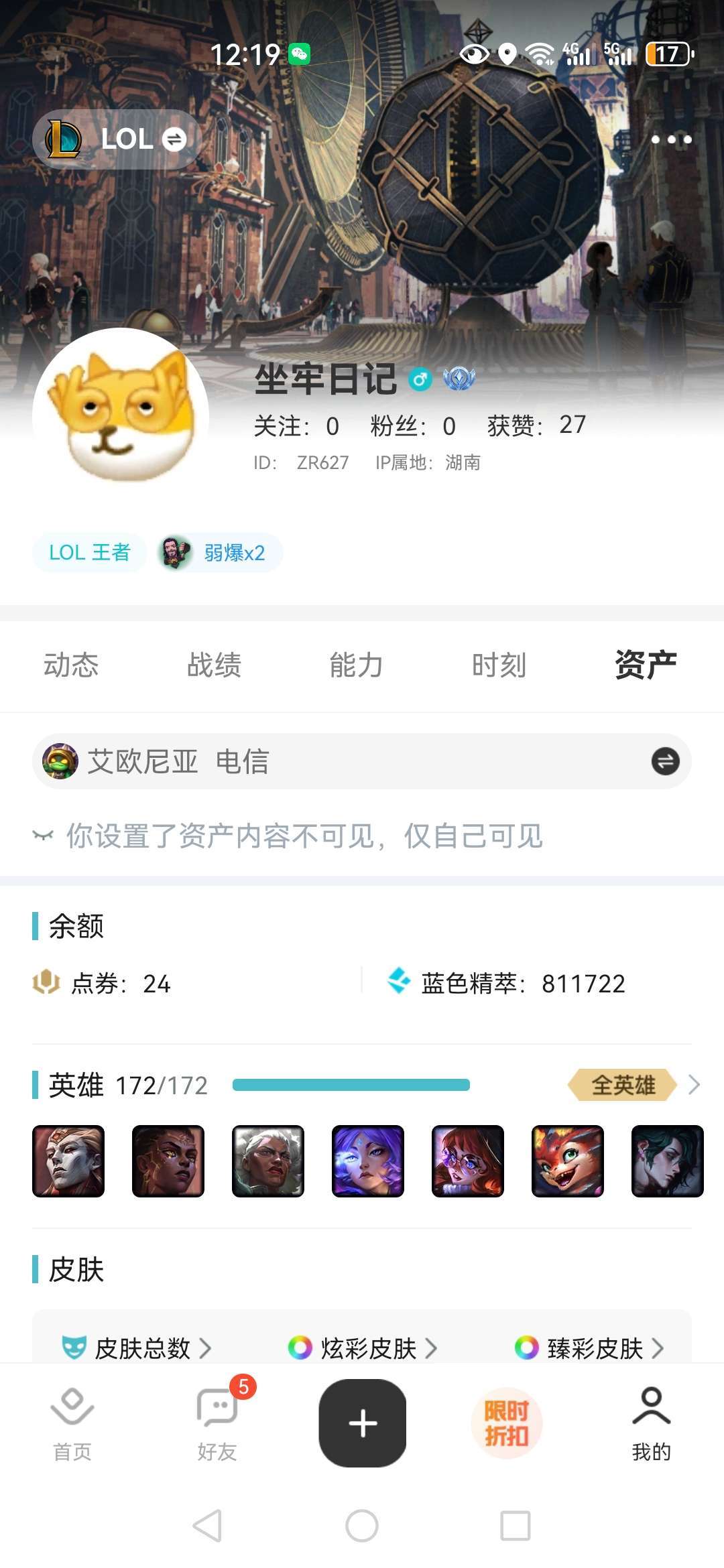Go back with system back button

tap(207, 1526)
